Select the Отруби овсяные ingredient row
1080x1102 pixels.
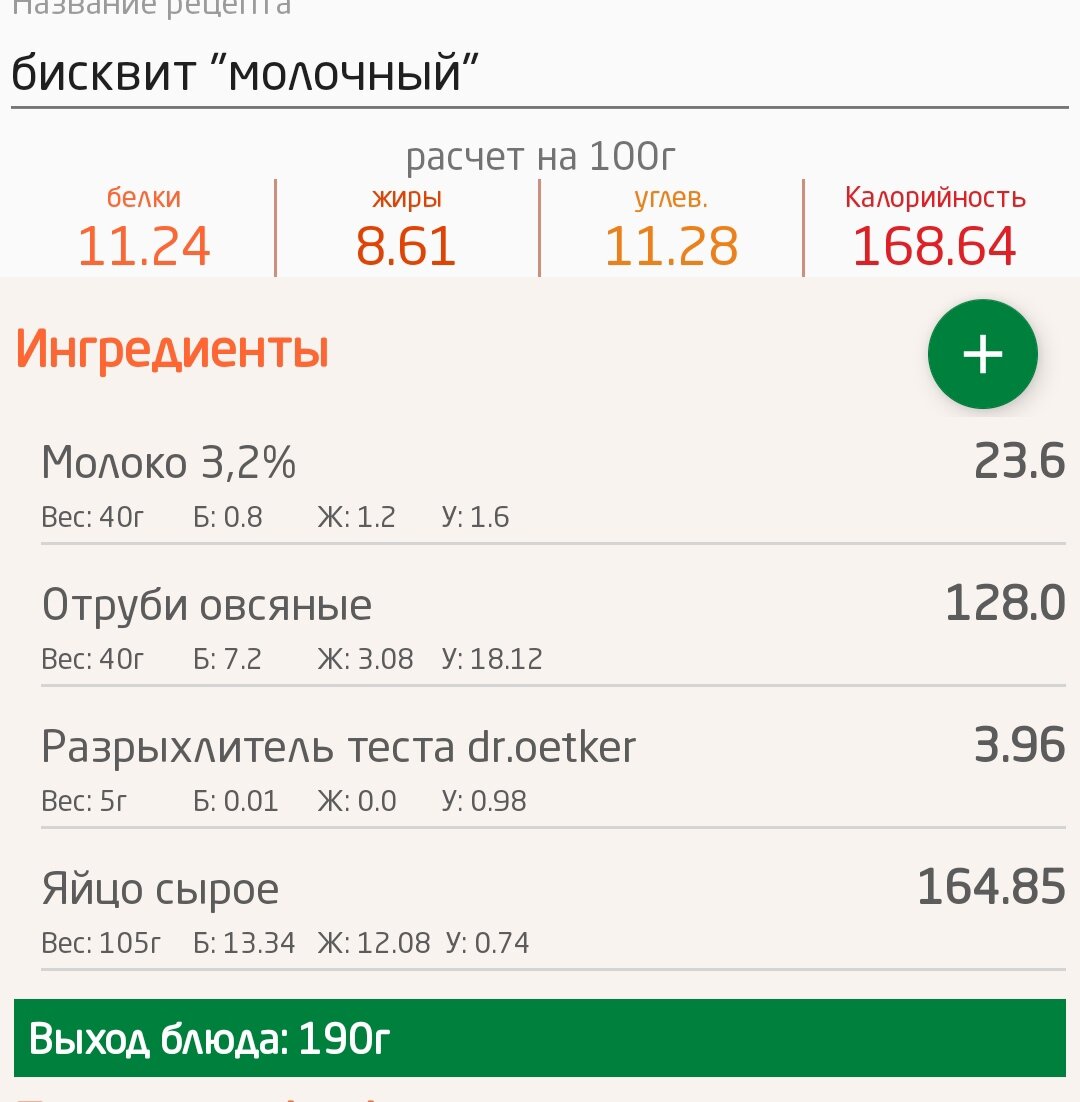tap(205, 604)
